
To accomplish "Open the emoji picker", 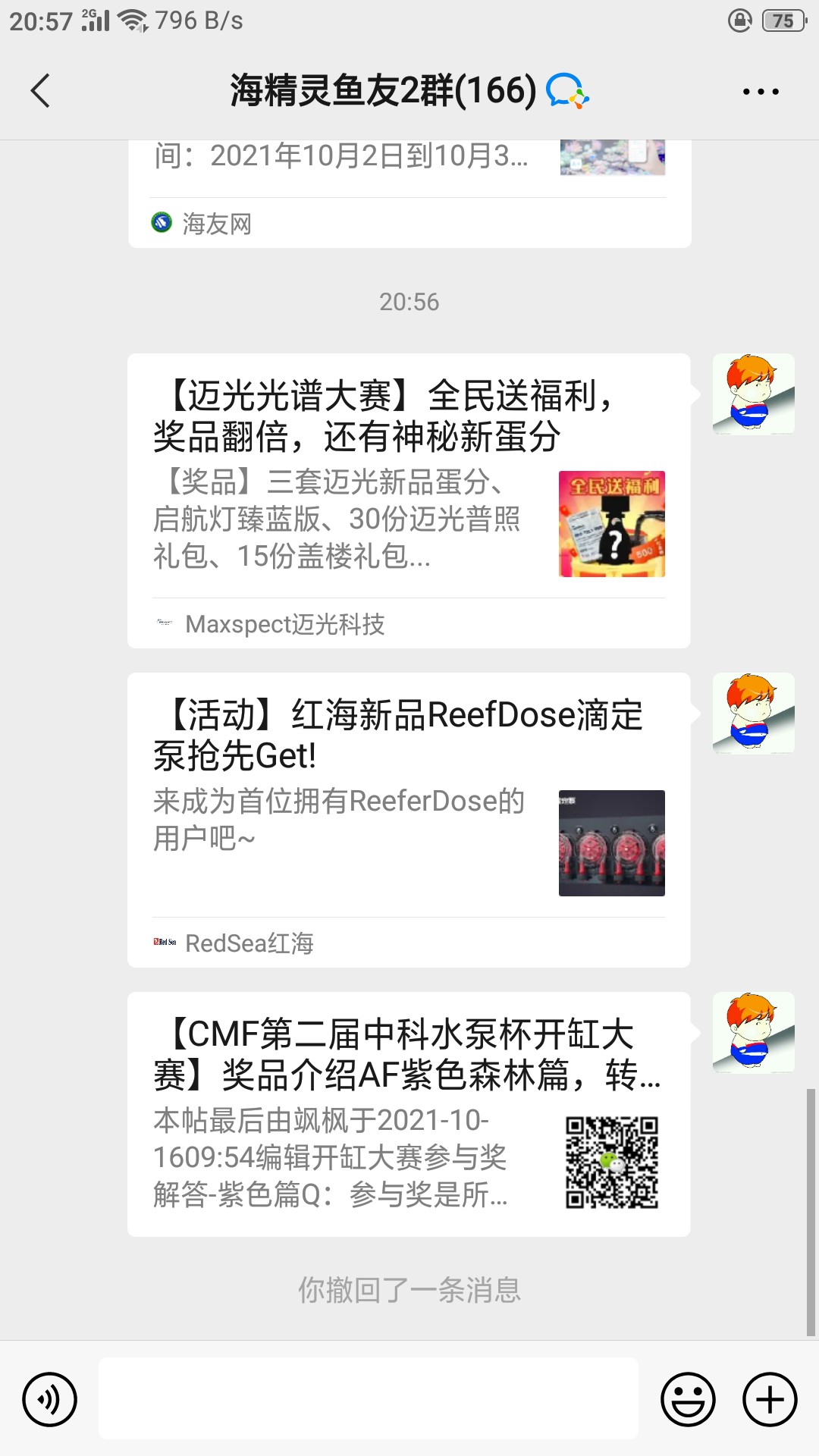I will tap(688, 1399).
